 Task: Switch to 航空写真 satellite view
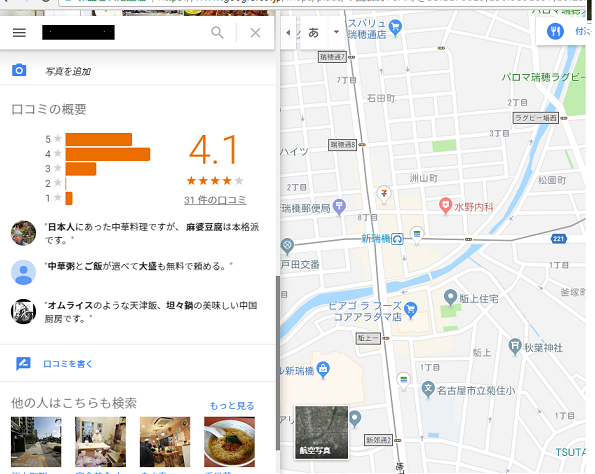321,433
